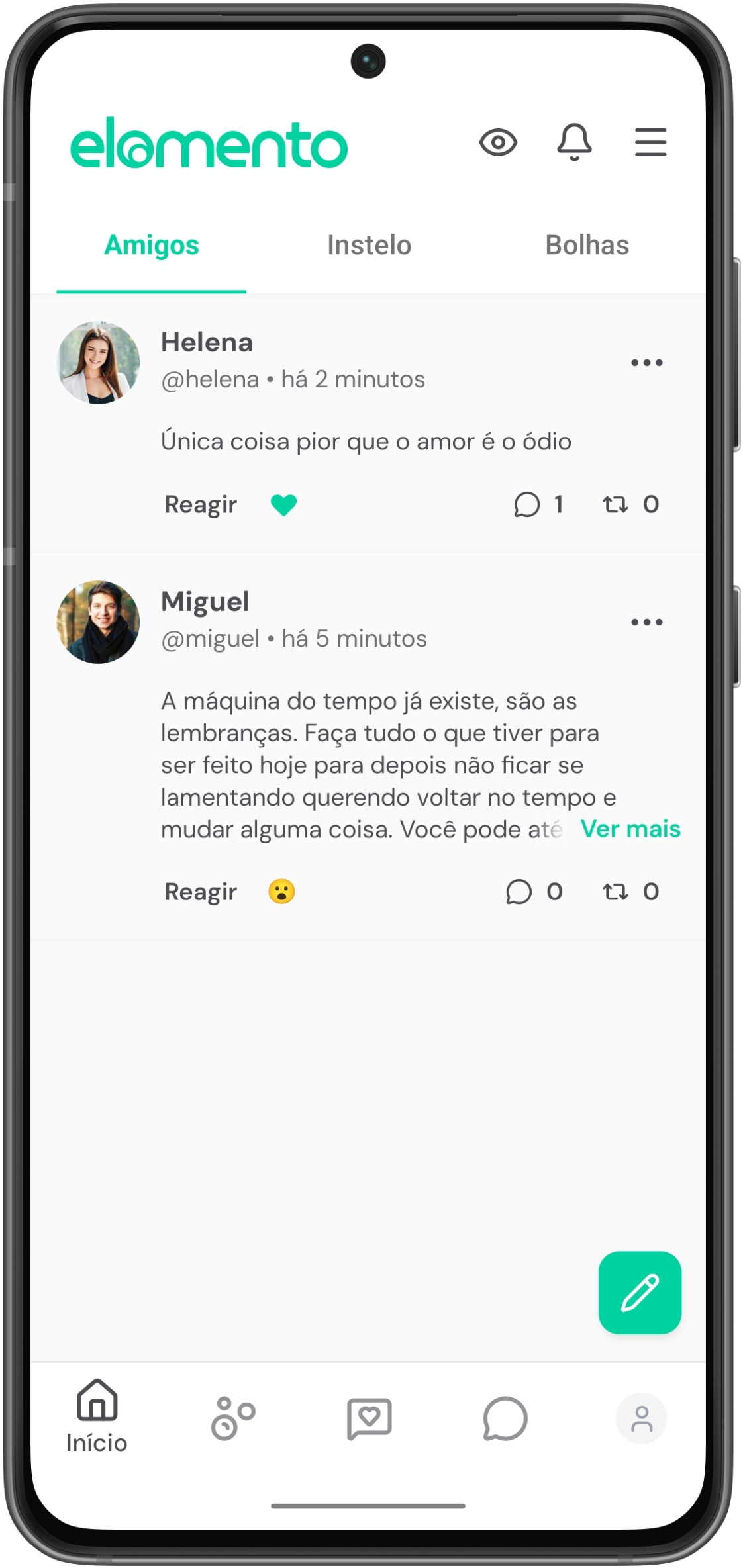Open the community icon in the bottom navigation
The width and height of the screenshot is (743, 1568).
[x=232, y=1418]
